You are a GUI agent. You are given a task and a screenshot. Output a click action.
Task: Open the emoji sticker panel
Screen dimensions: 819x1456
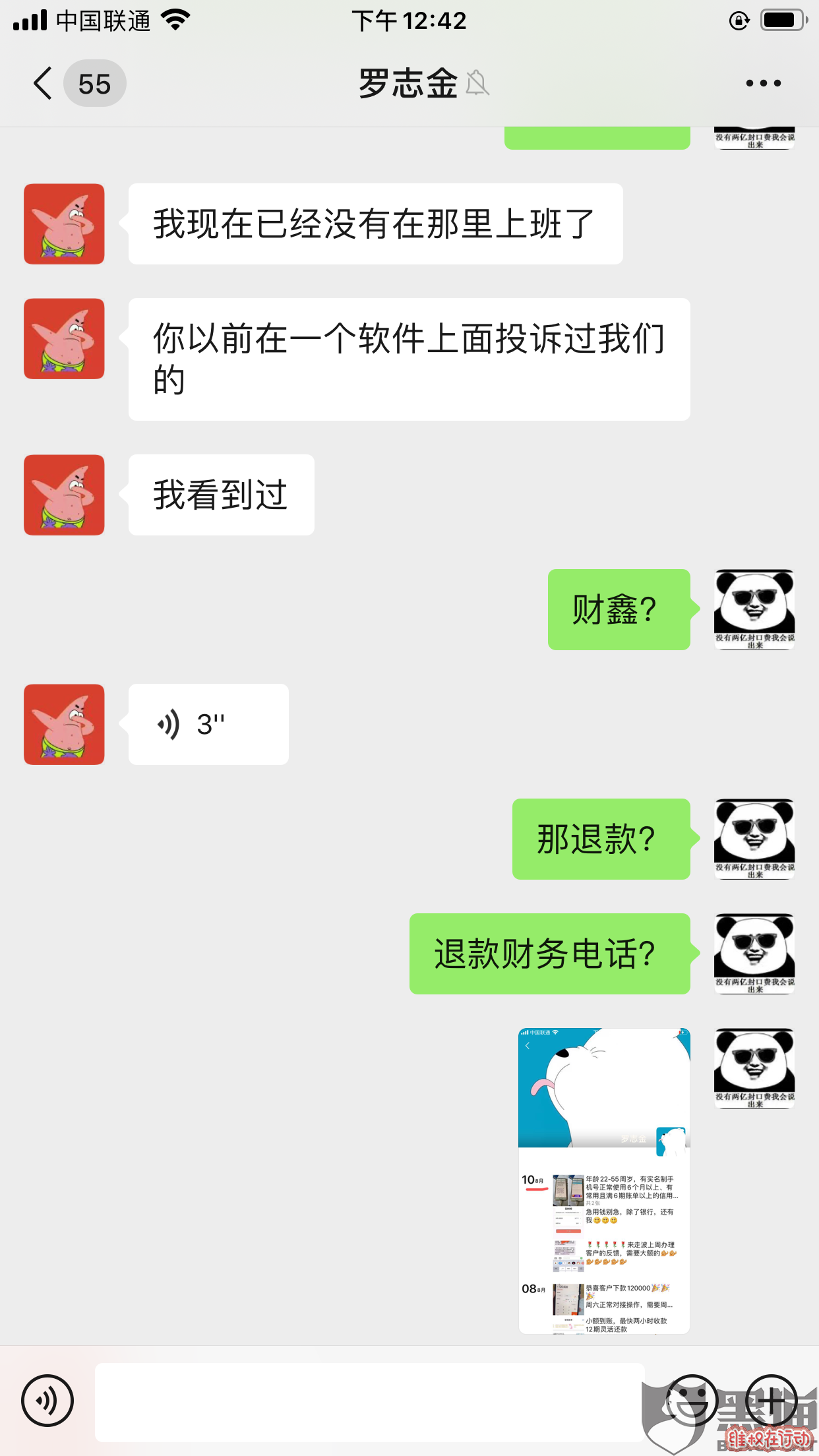(x=691, y=1401)
